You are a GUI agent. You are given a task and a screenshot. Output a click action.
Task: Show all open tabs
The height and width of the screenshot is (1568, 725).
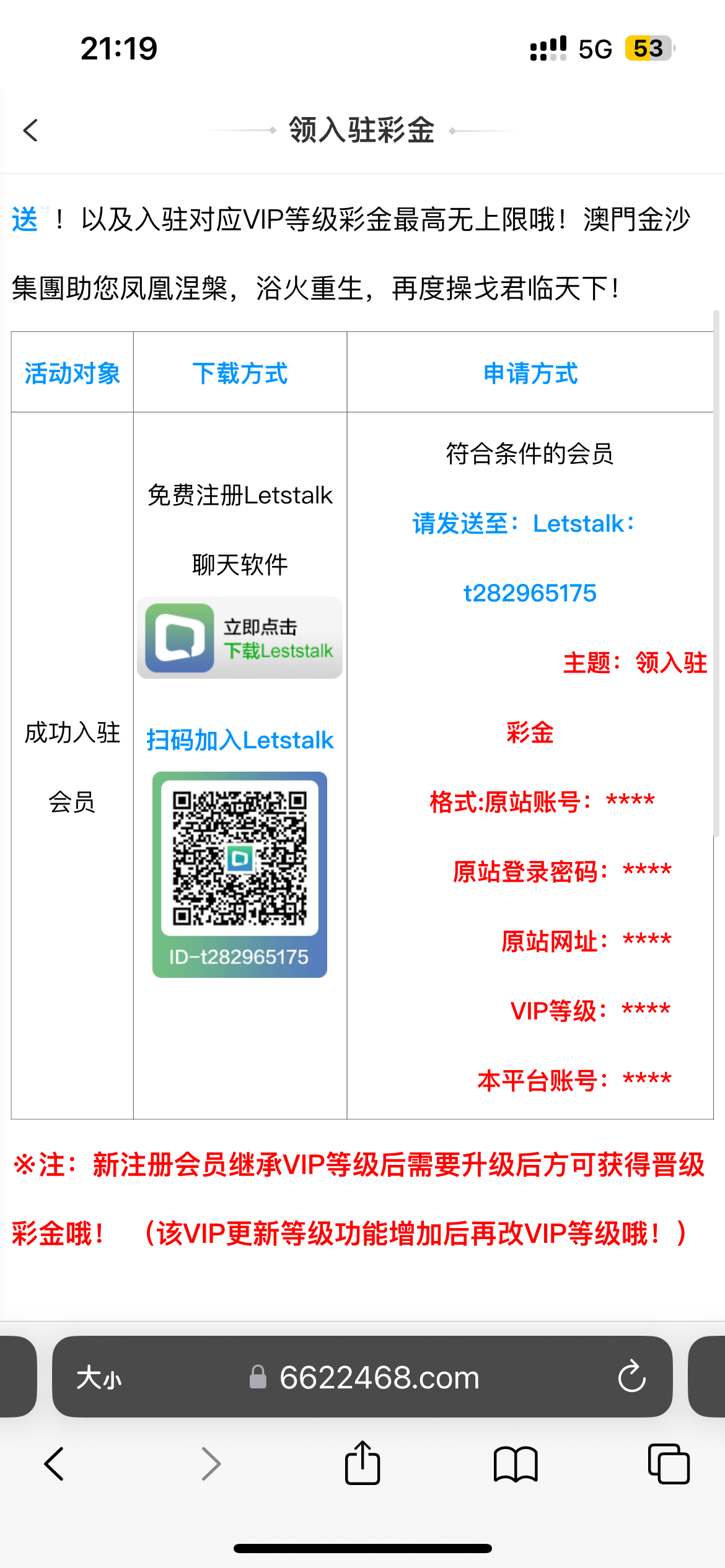tap(668, 1464)
